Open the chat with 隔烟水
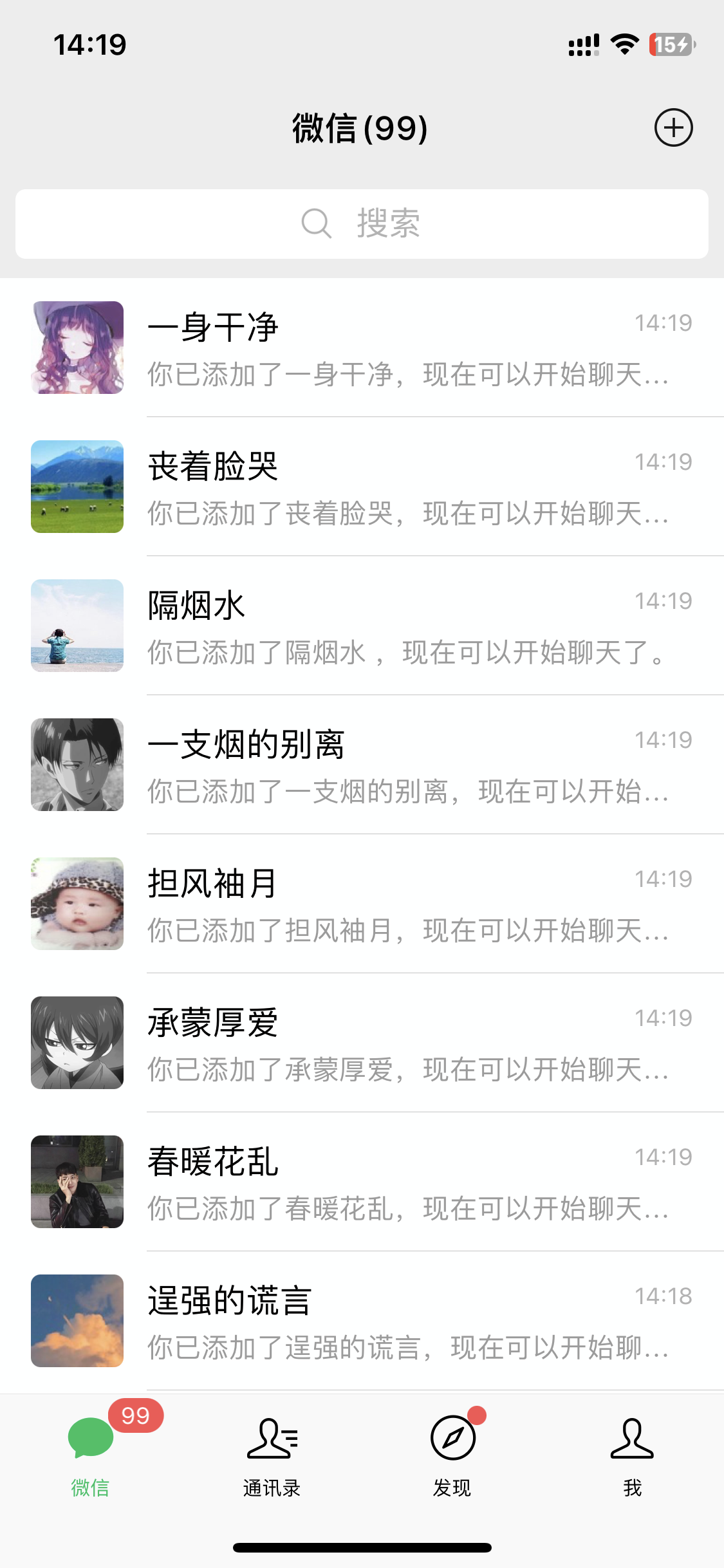 click(x=362, y=626)
